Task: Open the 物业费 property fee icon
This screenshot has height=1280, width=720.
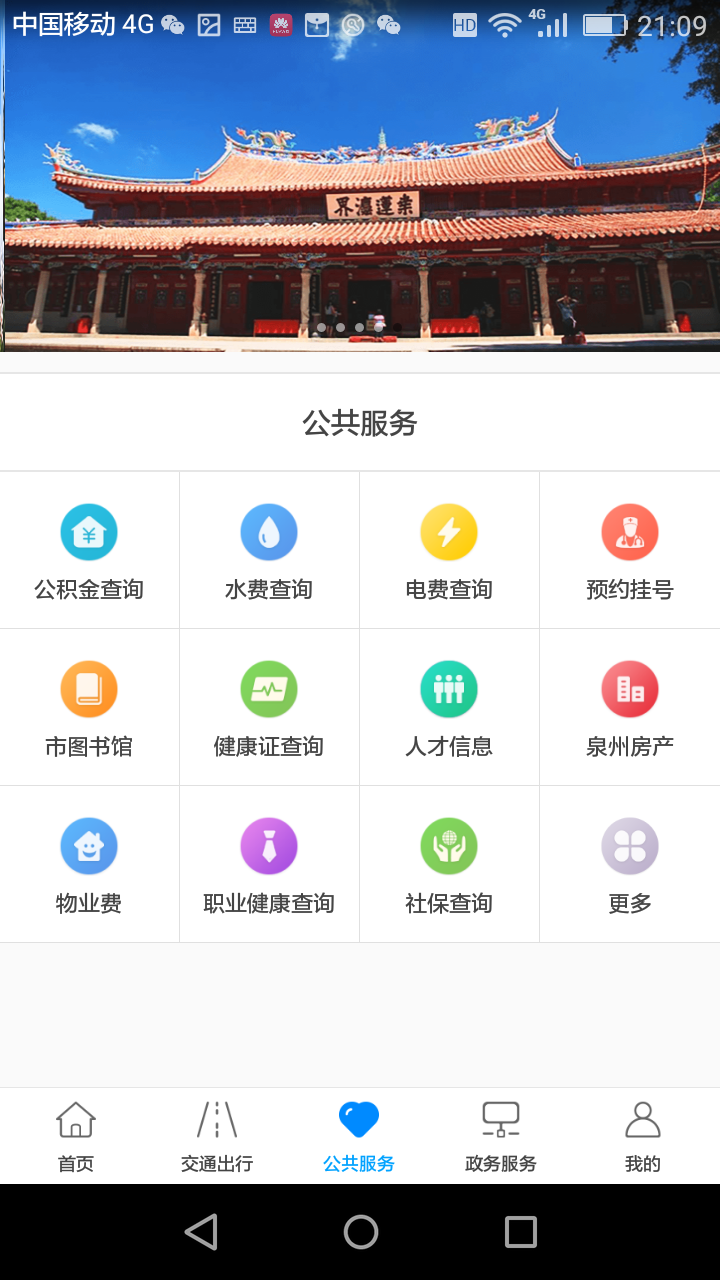Action: (x=89, y=846)
